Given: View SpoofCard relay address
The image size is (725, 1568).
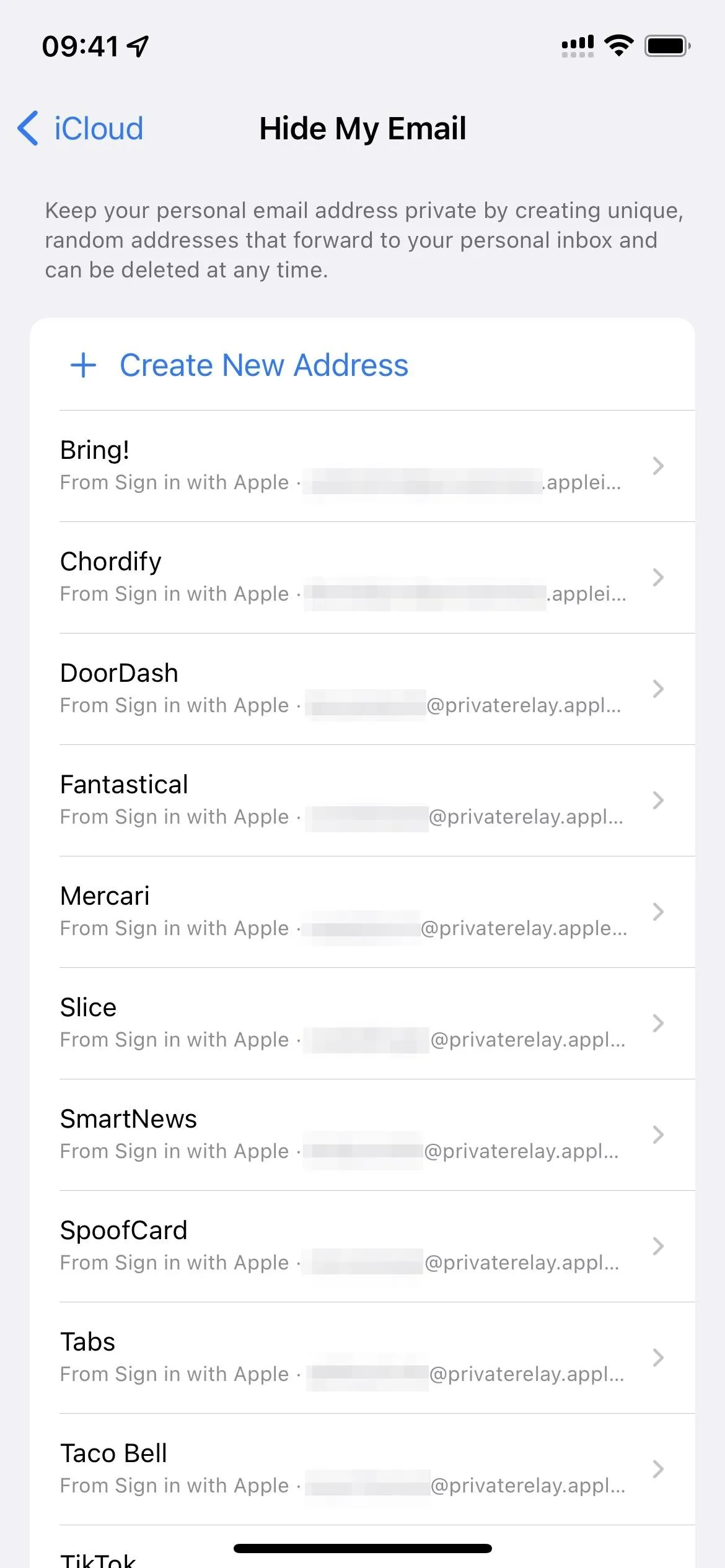Looking at the screenshot, I should pyautogui.click(x=362, y=1247).
